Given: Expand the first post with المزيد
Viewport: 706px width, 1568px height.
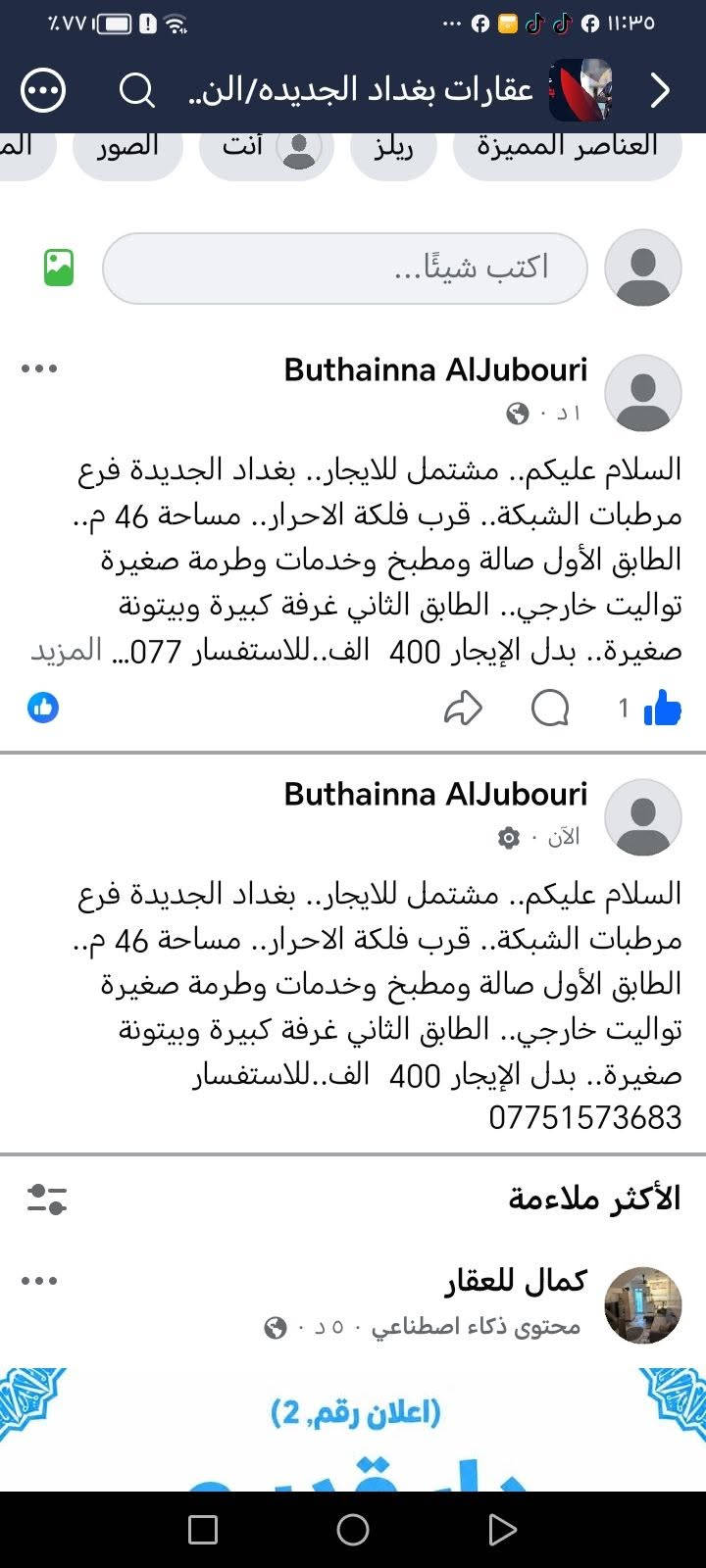Looking at the screenshot, I should coord(66,651).
